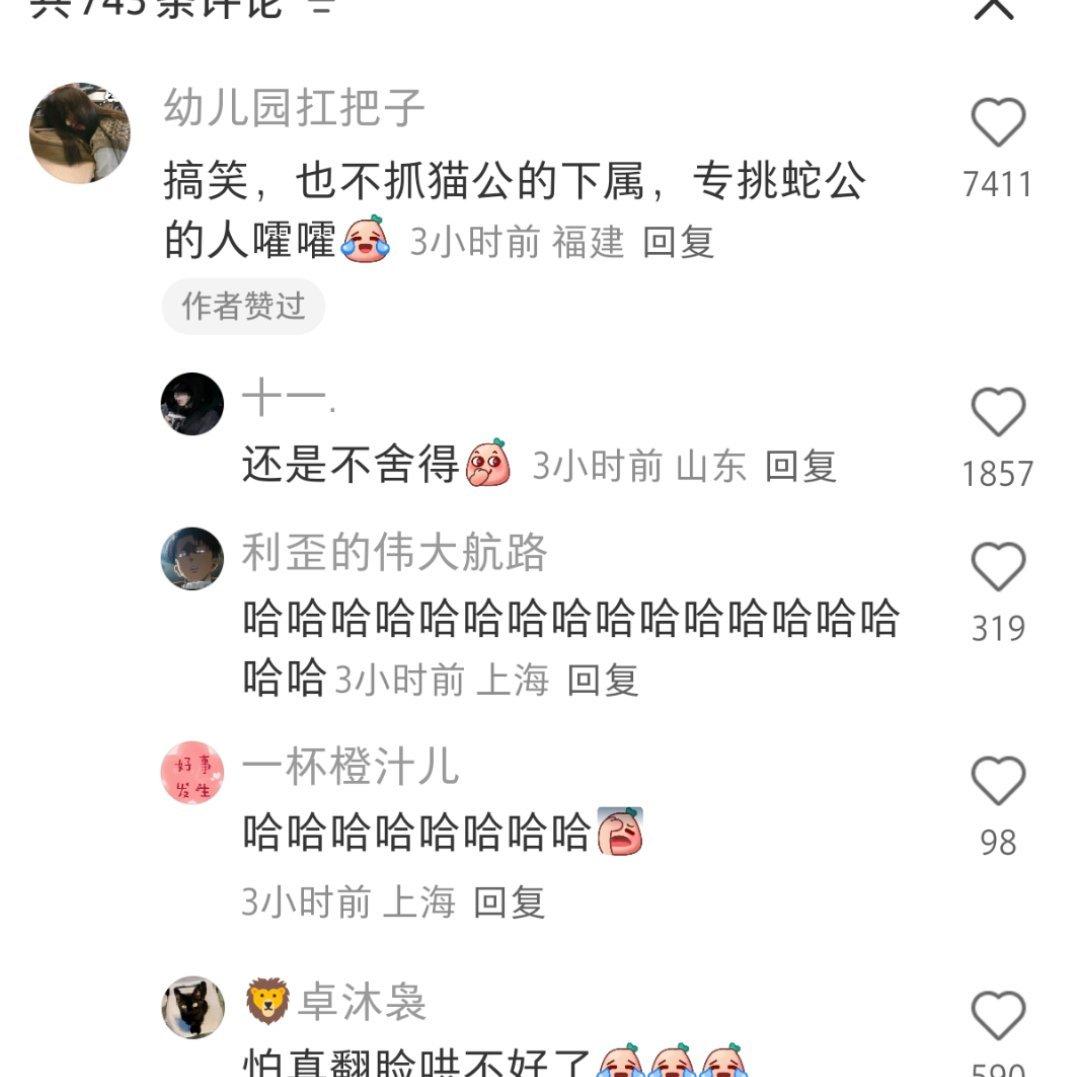
Task: Open 一杯橙汁儿's avatar
Action: tap(192, 773)
